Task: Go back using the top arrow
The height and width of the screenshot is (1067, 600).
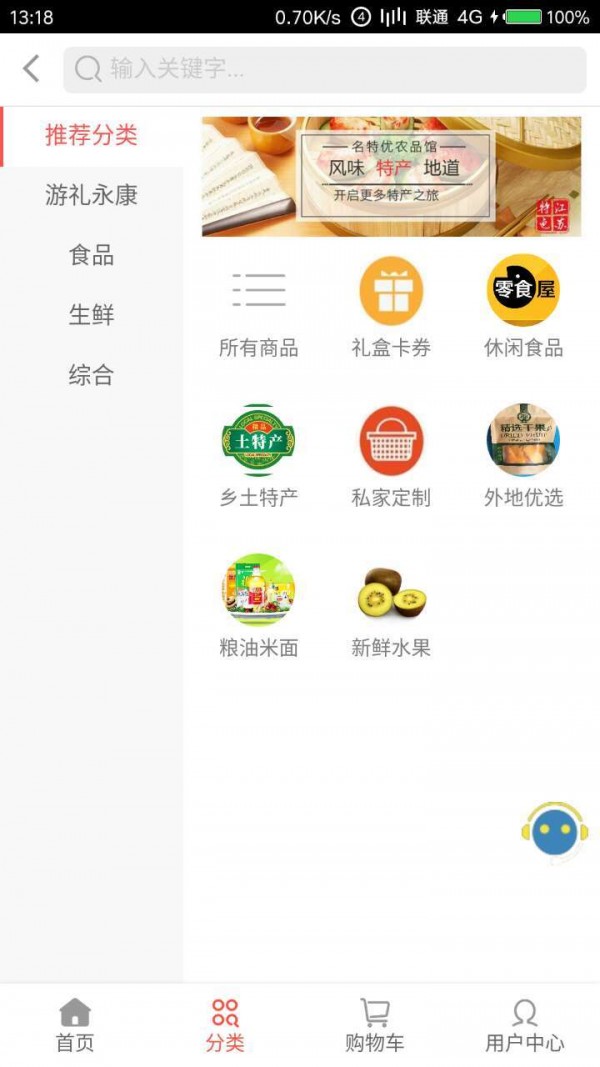Action: pos(31,69)
